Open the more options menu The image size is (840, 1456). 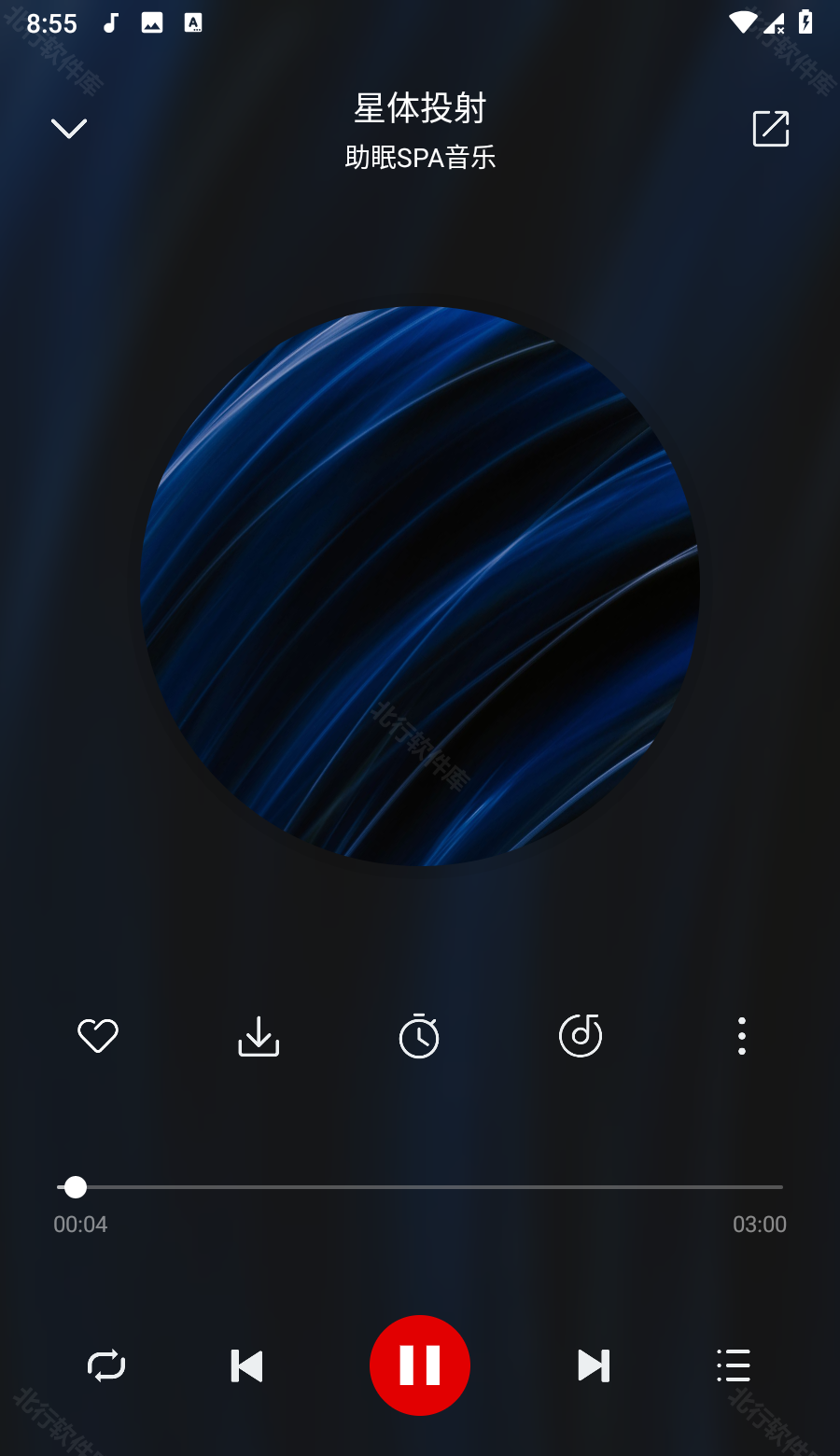pos(741,1035)
